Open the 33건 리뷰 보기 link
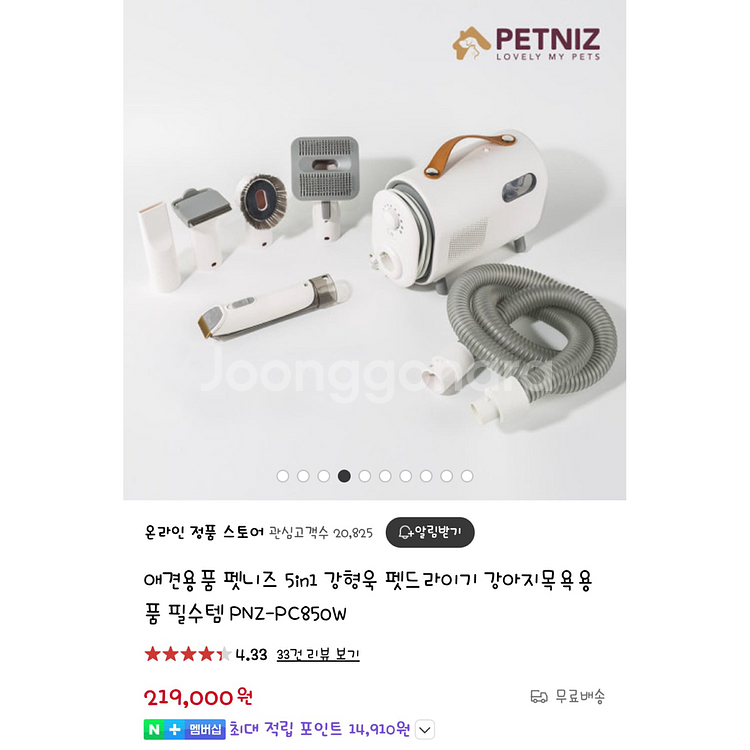The width and height of the screenshot is (750, 750). coord(318,655)
